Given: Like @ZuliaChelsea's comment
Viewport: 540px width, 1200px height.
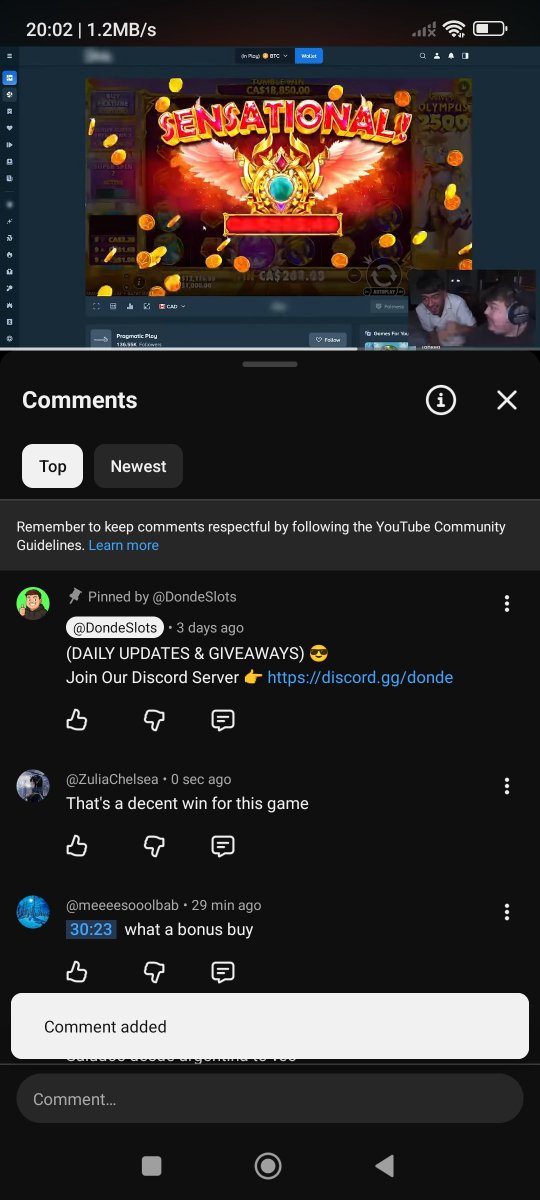Looking at the screenshot, I should coord(77,846).
